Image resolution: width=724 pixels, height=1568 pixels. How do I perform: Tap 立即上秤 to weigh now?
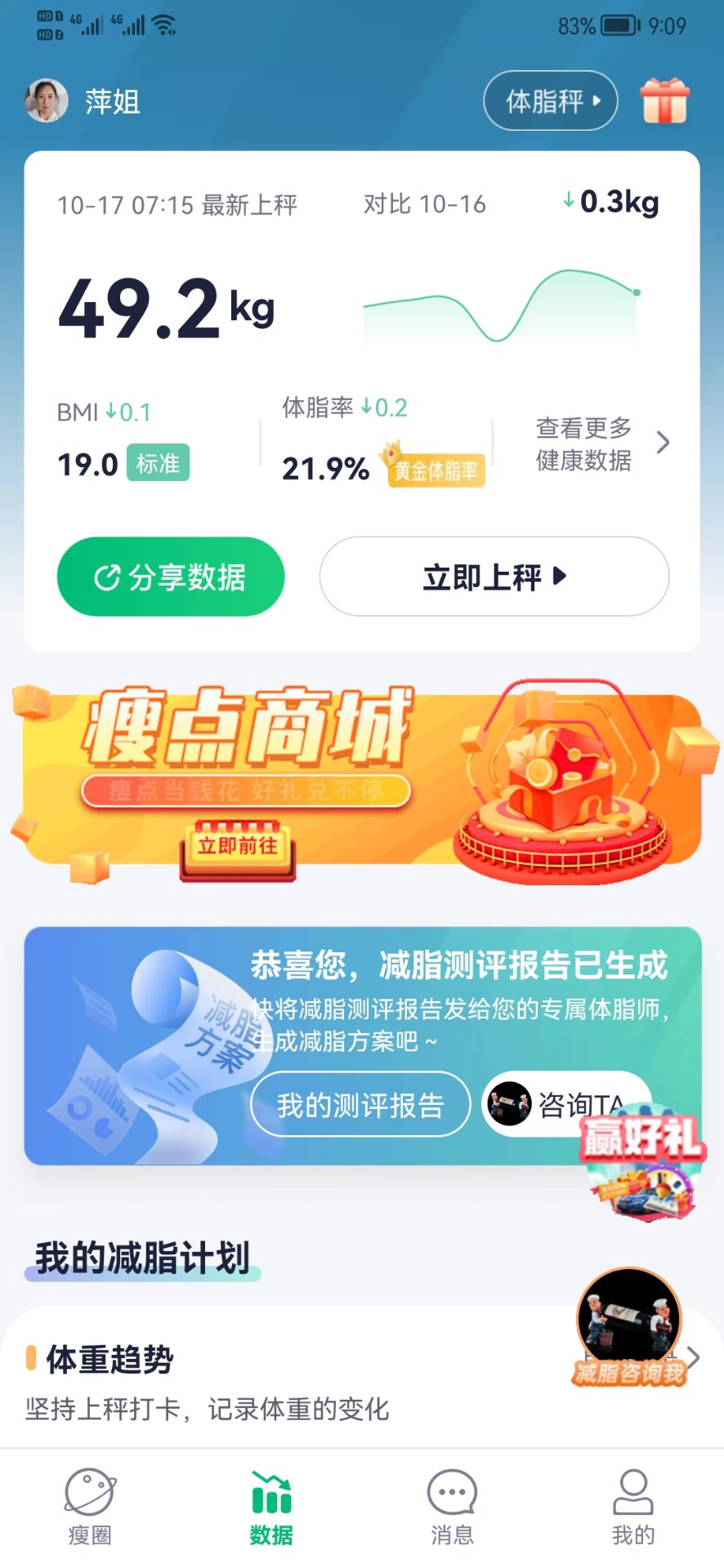pyautogui.click(x=494, y=577)
